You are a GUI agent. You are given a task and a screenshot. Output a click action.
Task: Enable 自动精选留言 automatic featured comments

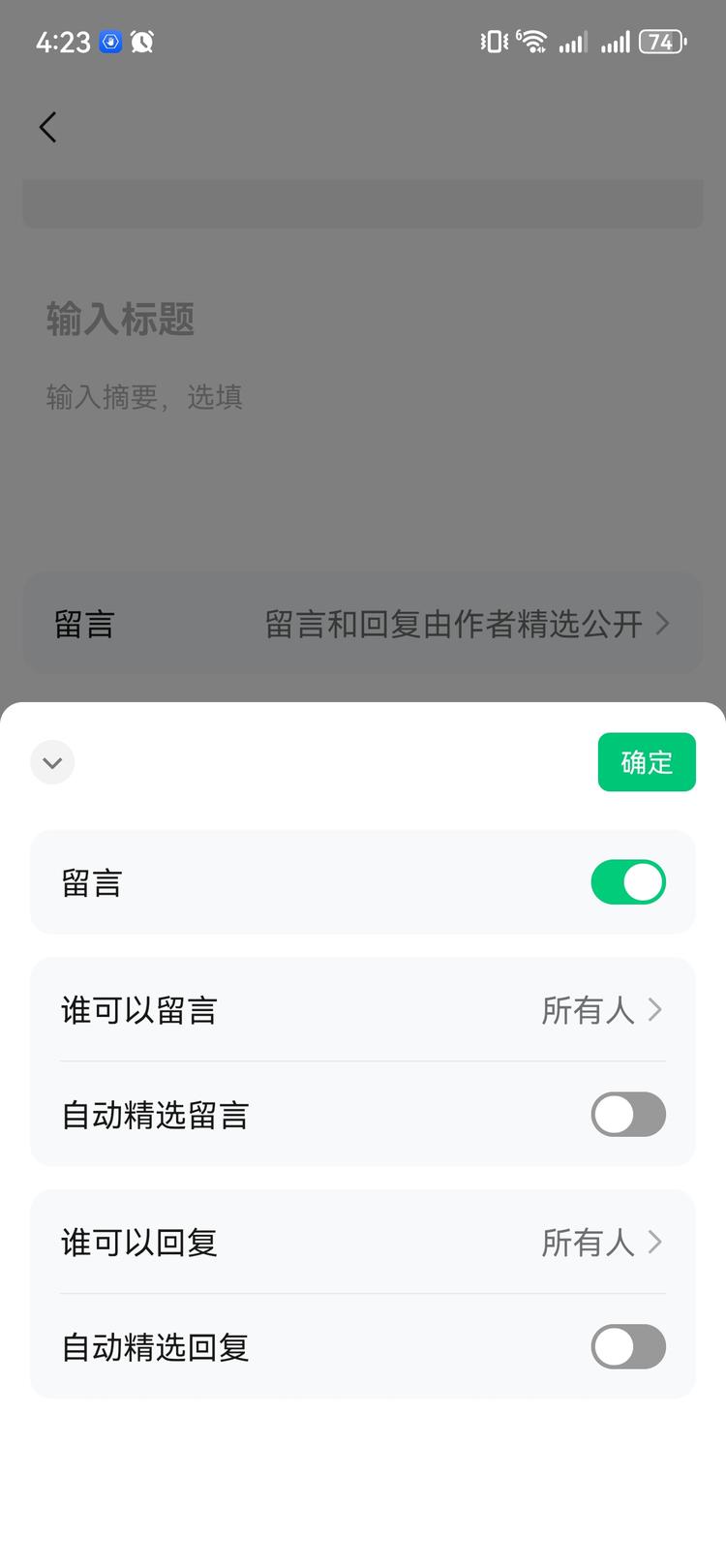pos(628,1115)
